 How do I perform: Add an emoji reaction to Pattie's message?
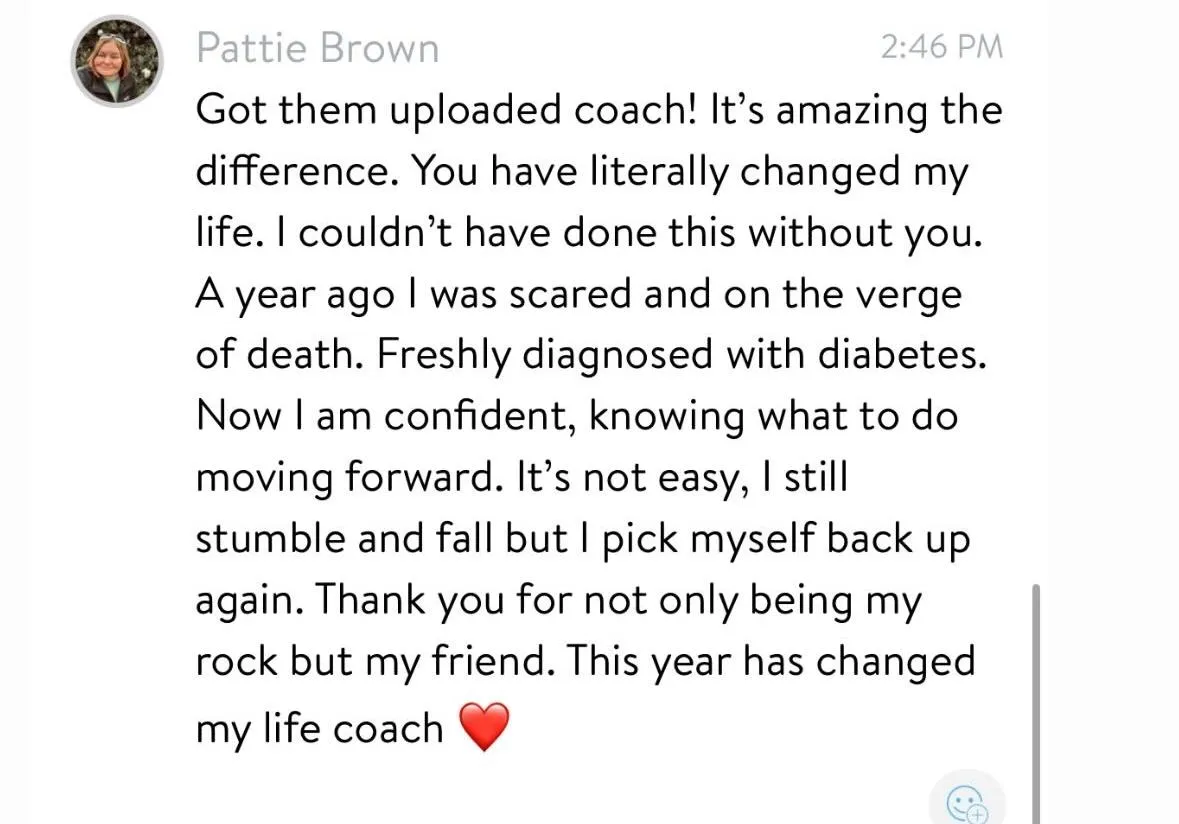(966, 801)
